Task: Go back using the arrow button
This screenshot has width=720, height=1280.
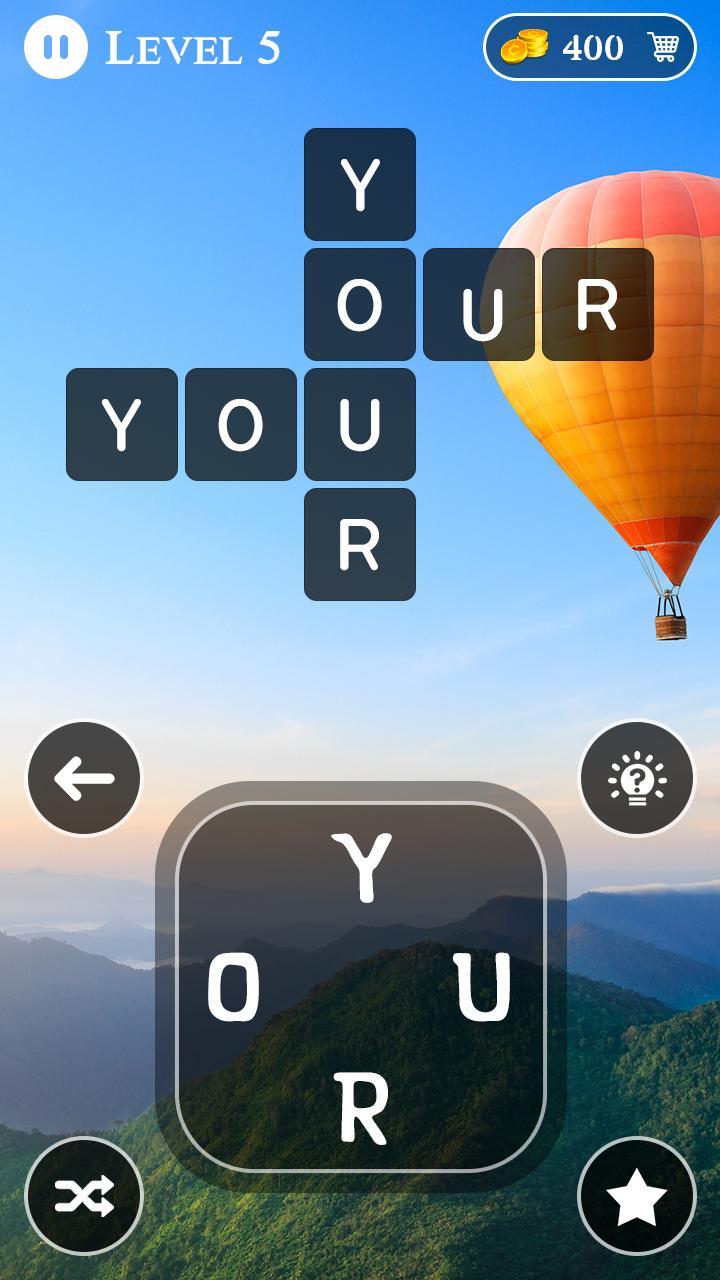Action: tap(84, 780)
